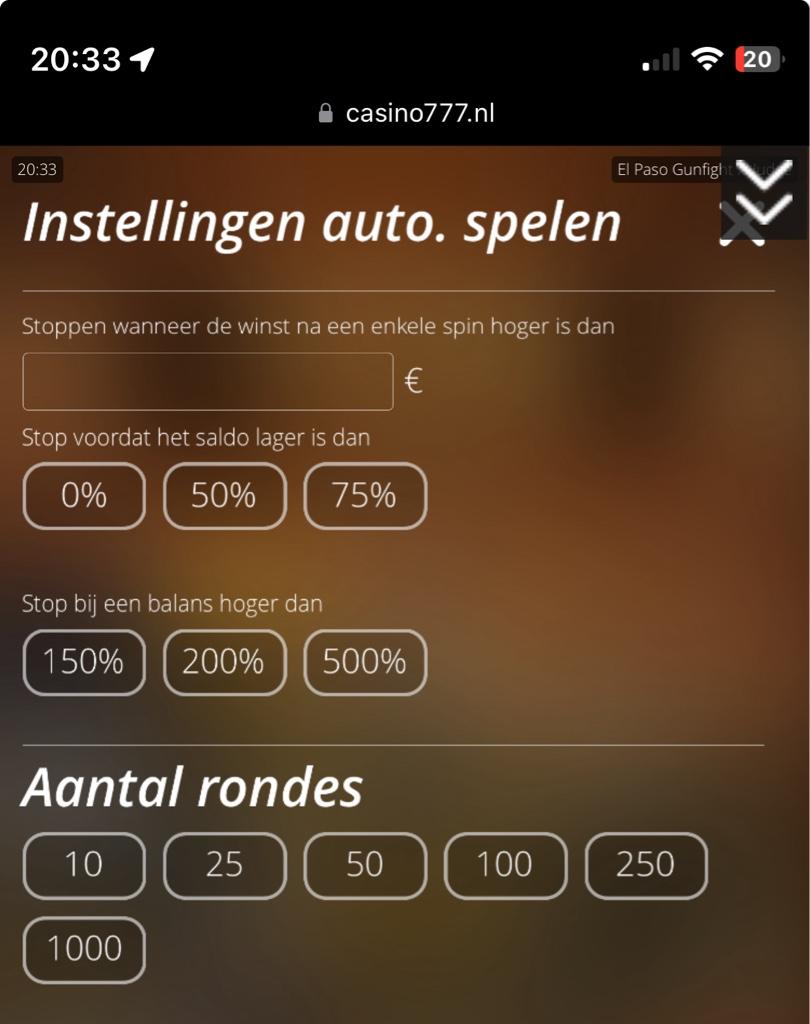The width and height of the screenshot is (810, 1024).
Task: Choose 25 auto-play rounds
Action: pos(224,865)
